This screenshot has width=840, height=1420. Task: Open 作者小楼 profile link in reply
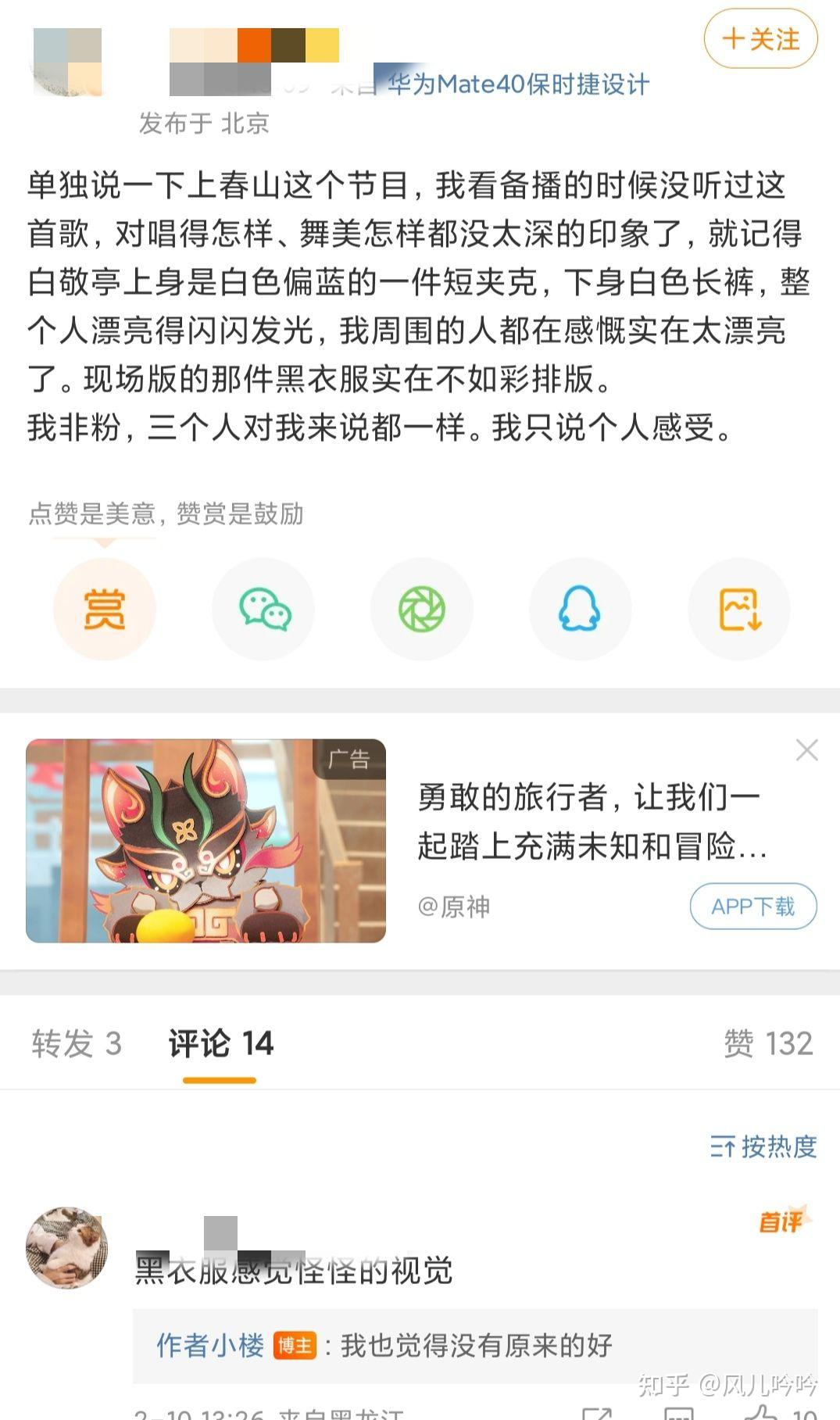[210, 1346]
